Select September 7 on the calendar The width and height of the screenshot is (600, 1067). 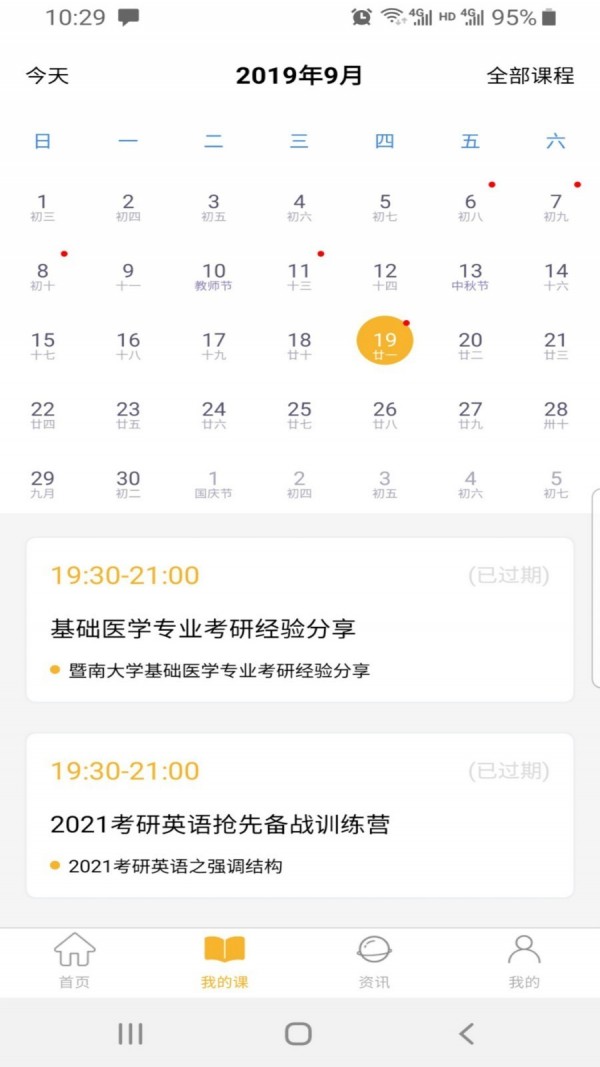[556, 207]
